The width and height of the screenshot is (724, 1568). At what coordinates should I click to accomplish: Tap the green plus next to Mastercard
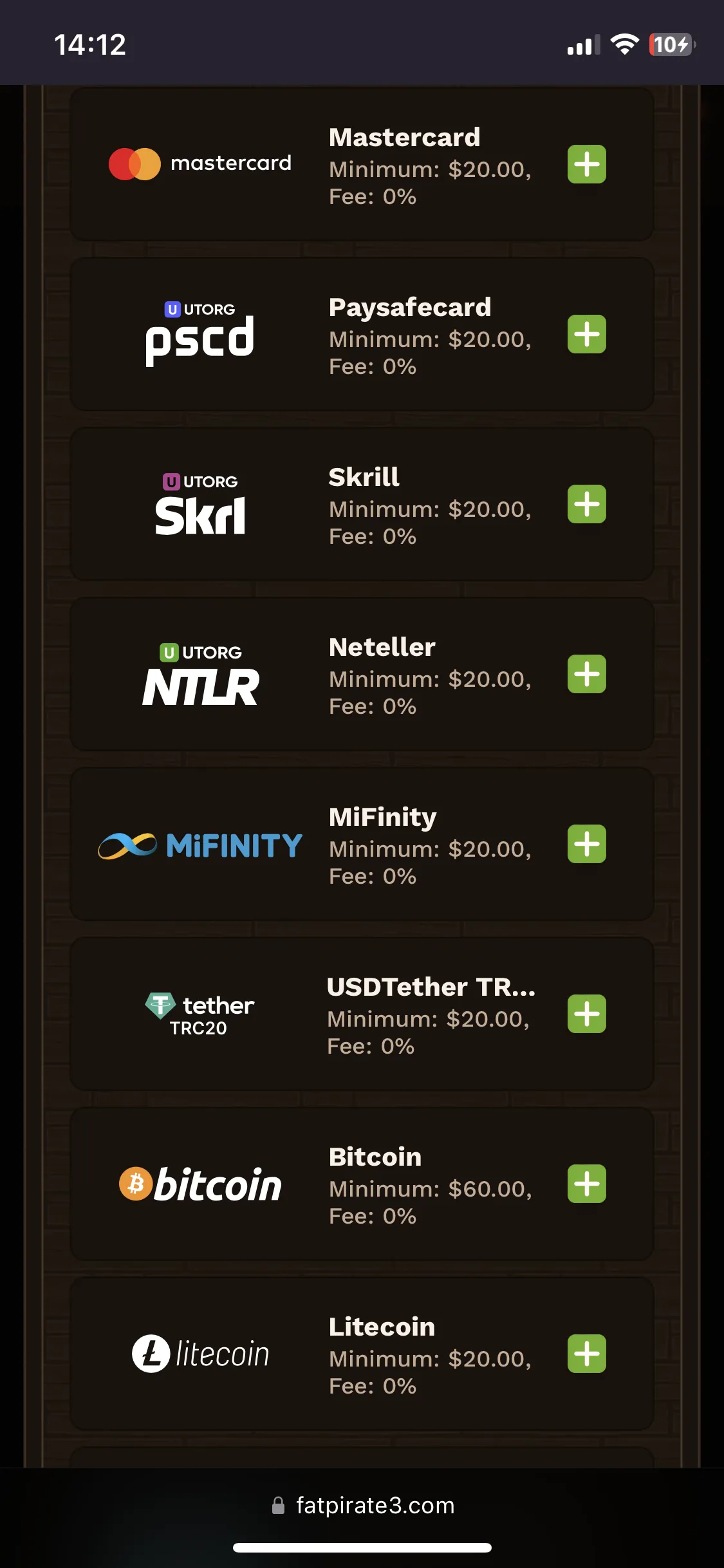click(586, 164)
